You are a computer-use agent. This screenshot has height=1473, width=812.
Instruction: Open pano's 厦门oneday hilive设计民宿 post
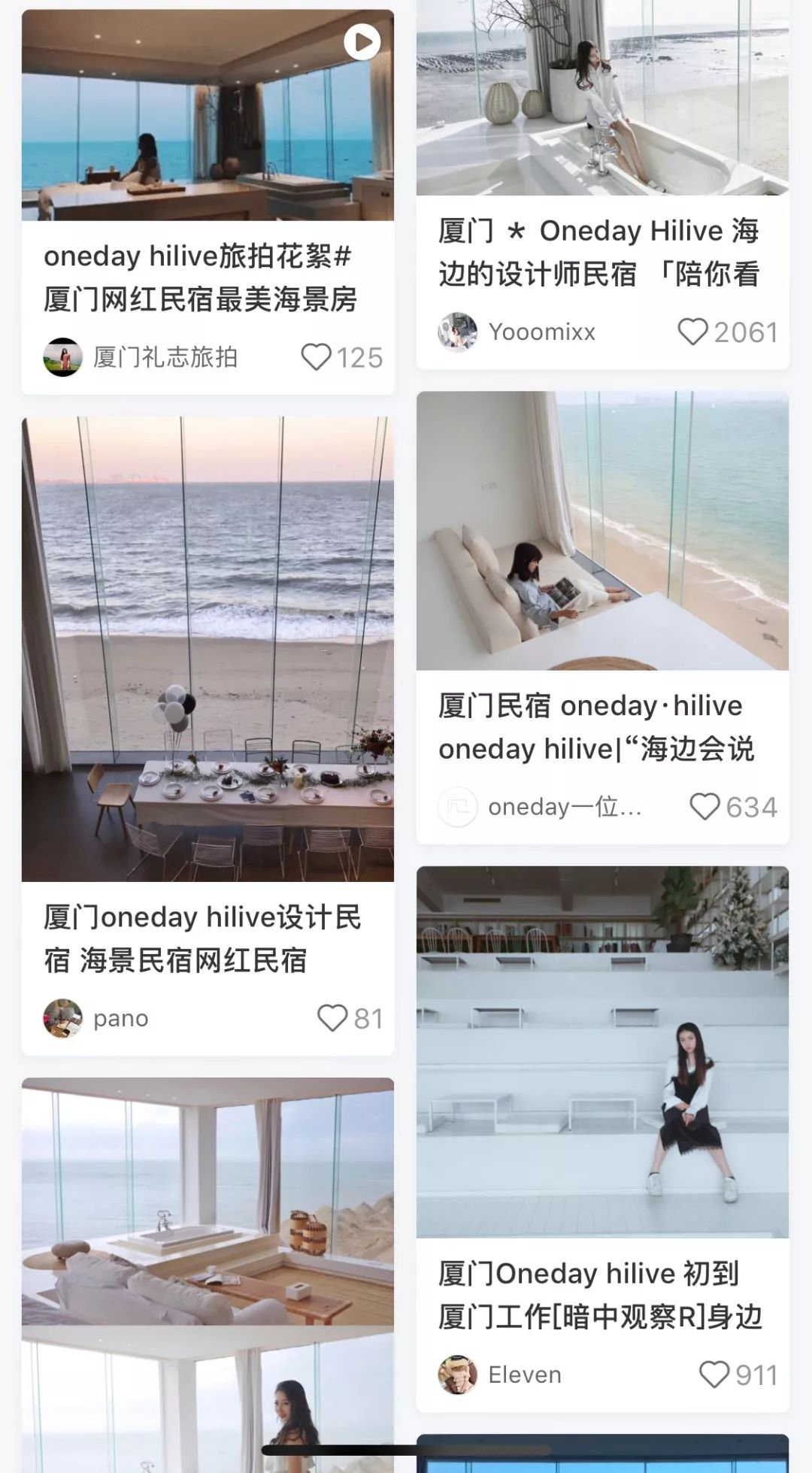pyautogui.click(x=208, y=648)
